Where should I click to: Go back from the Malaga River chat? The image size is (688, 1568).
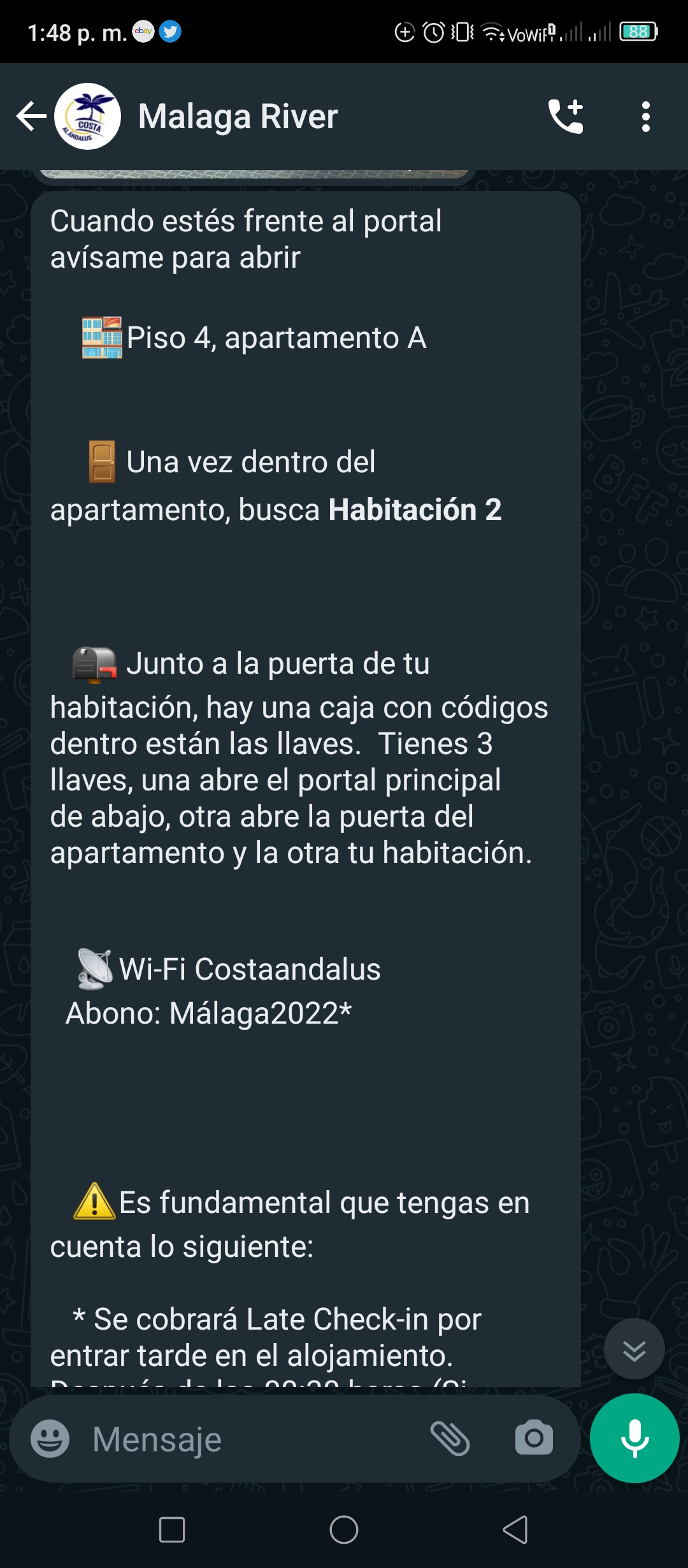[31, 117]
